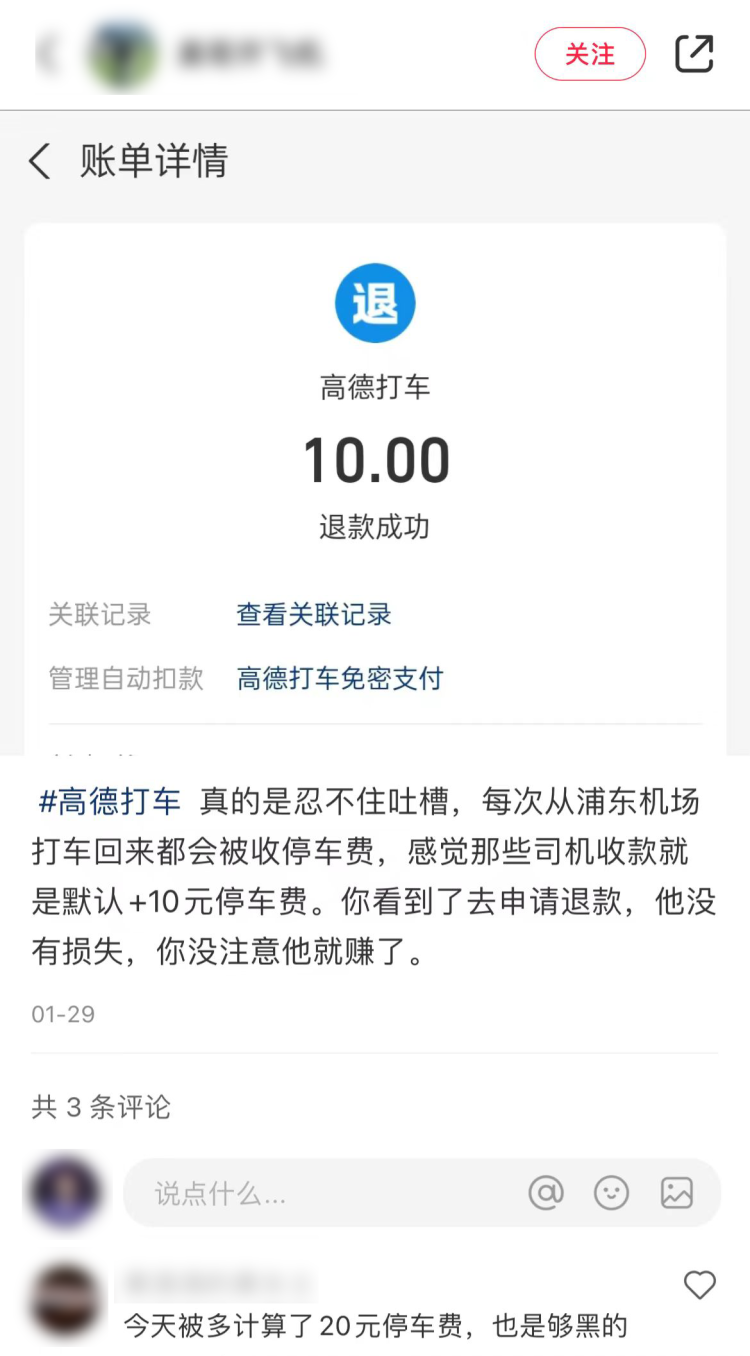This screenshot has height=1356, width=750.
Task: Tap the @ mention icon in comment box
Action: (x=546, y=1193)
